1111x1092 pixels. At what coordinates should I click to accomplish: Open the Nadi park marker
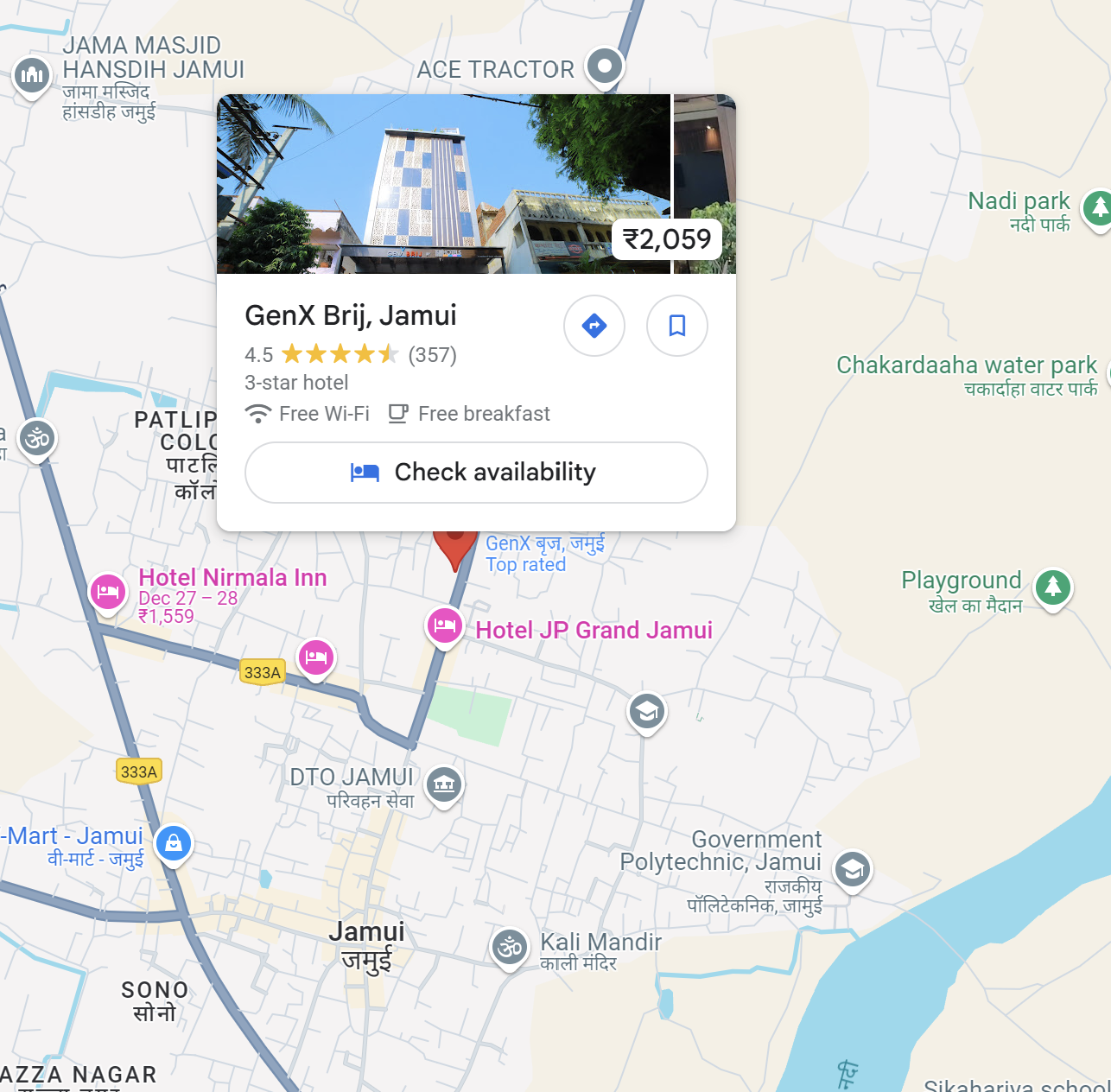[1098, 208]
